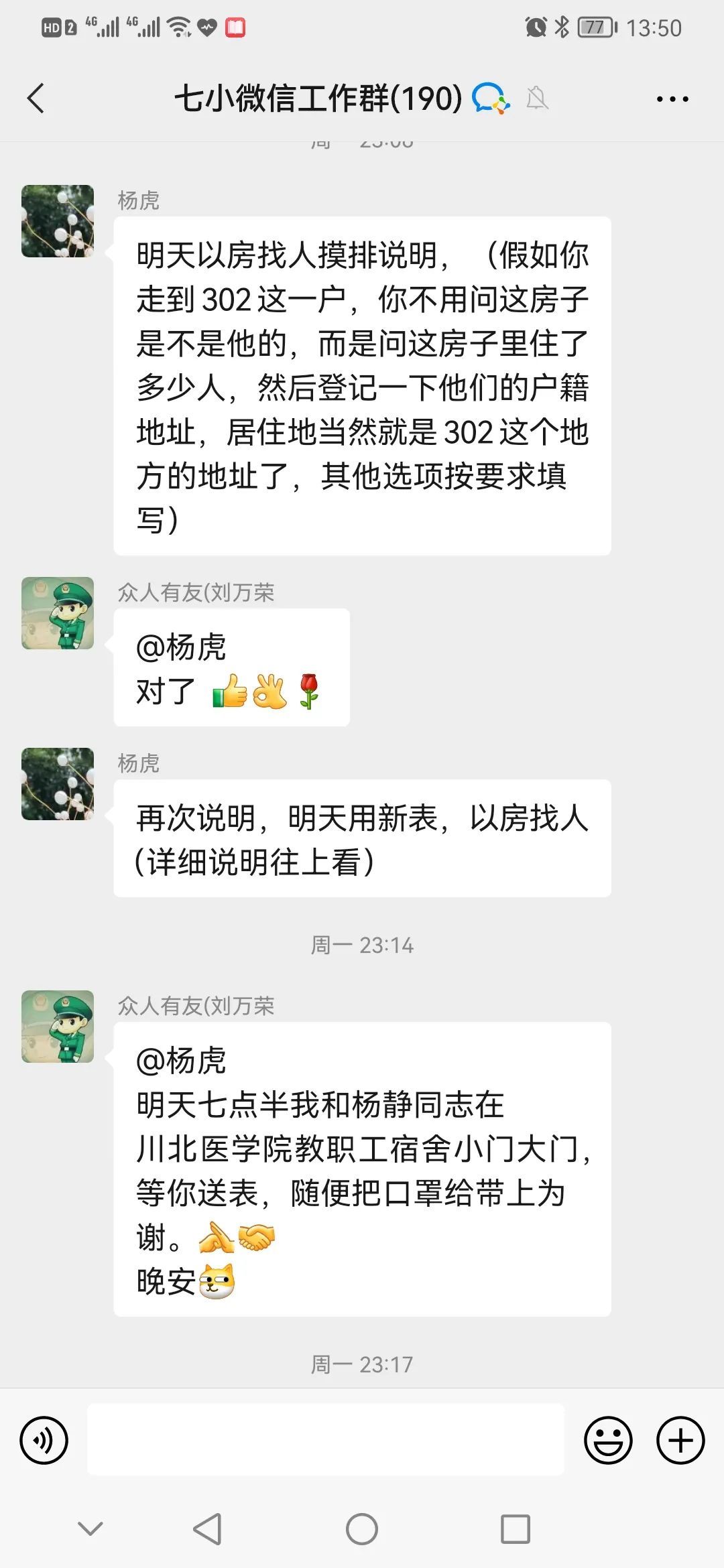The height and width of the screenshot is (1568, 724).
Task: Go back from the 七小微信工作群 chat
Action: coord(36,99)
